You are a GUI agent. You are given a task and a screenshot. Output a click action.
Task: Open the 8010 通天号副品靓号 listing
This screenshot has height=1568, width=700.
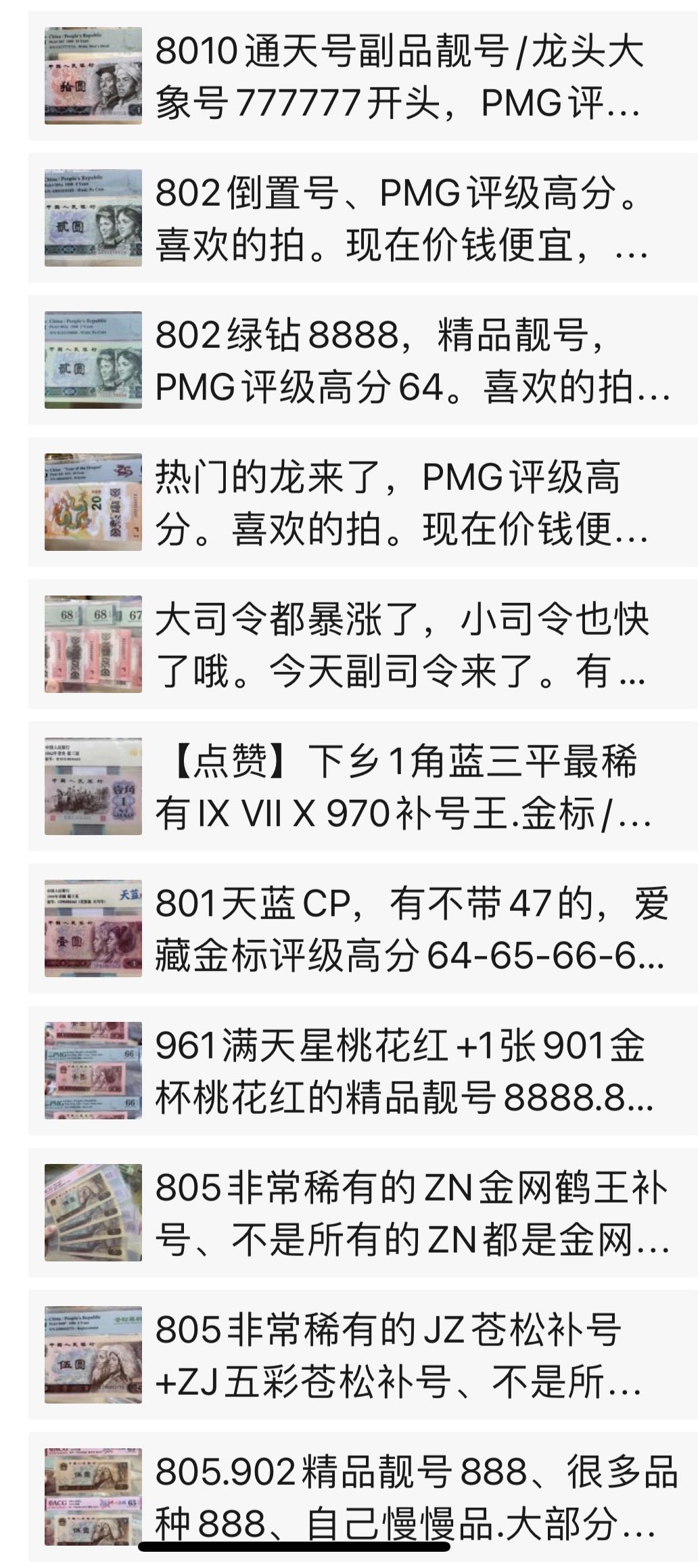point(398,77)
